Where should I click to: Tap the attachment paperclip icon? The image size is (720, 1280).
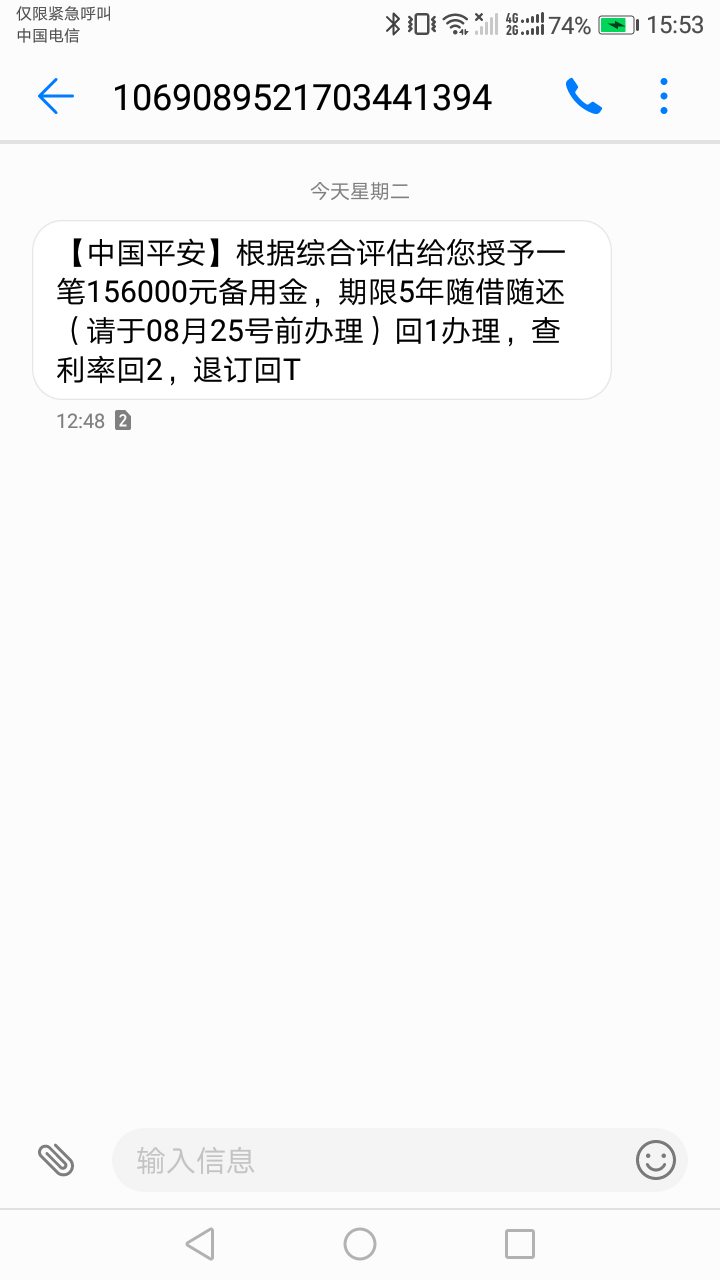(56, 1160)
